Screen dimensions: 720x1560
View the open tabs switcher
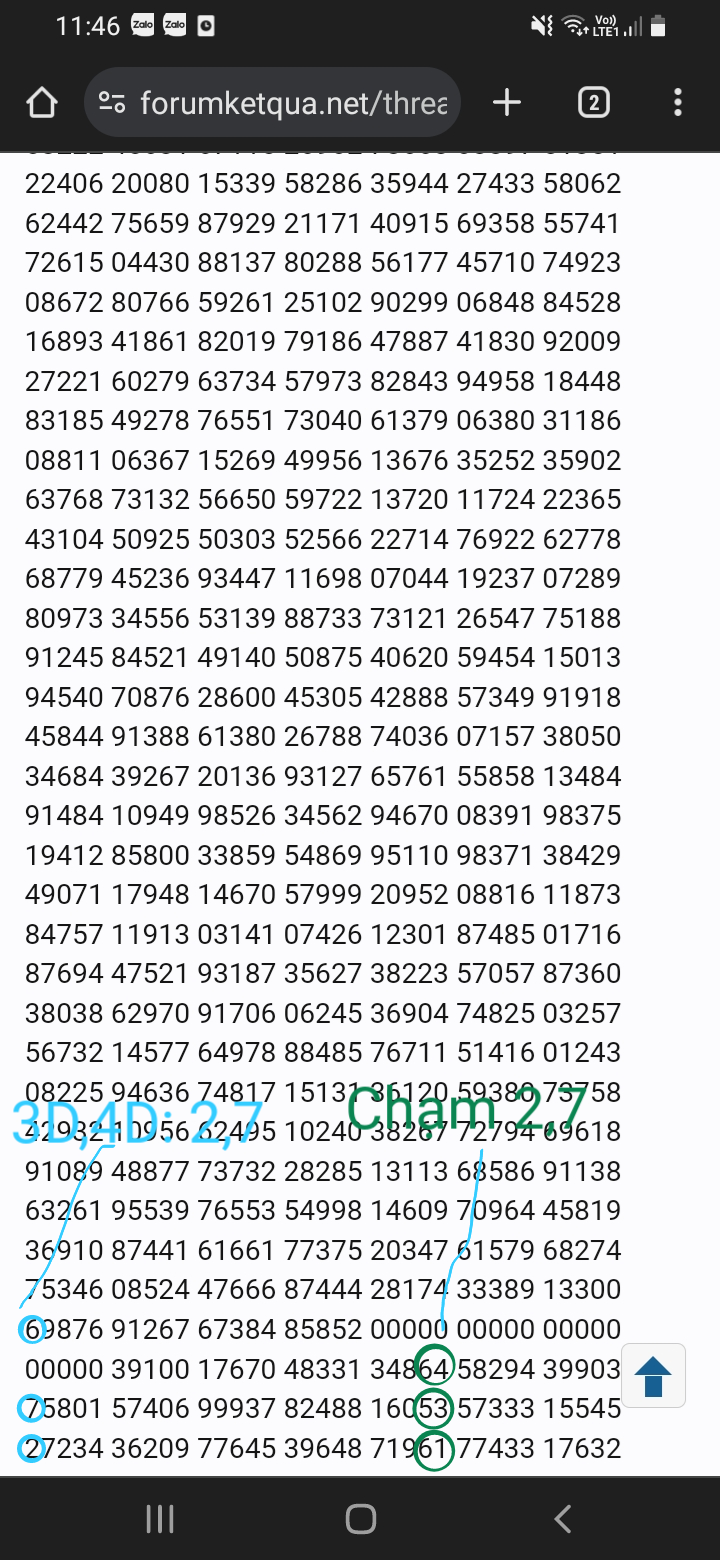[593, 102]
